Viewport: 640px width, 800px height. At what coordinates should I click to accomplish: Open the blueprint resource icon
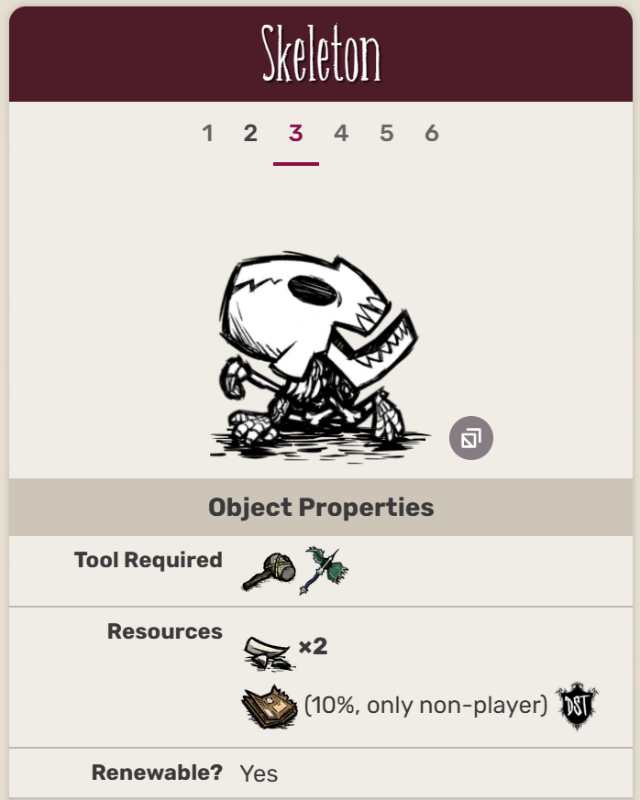click(x=270, y=708)
